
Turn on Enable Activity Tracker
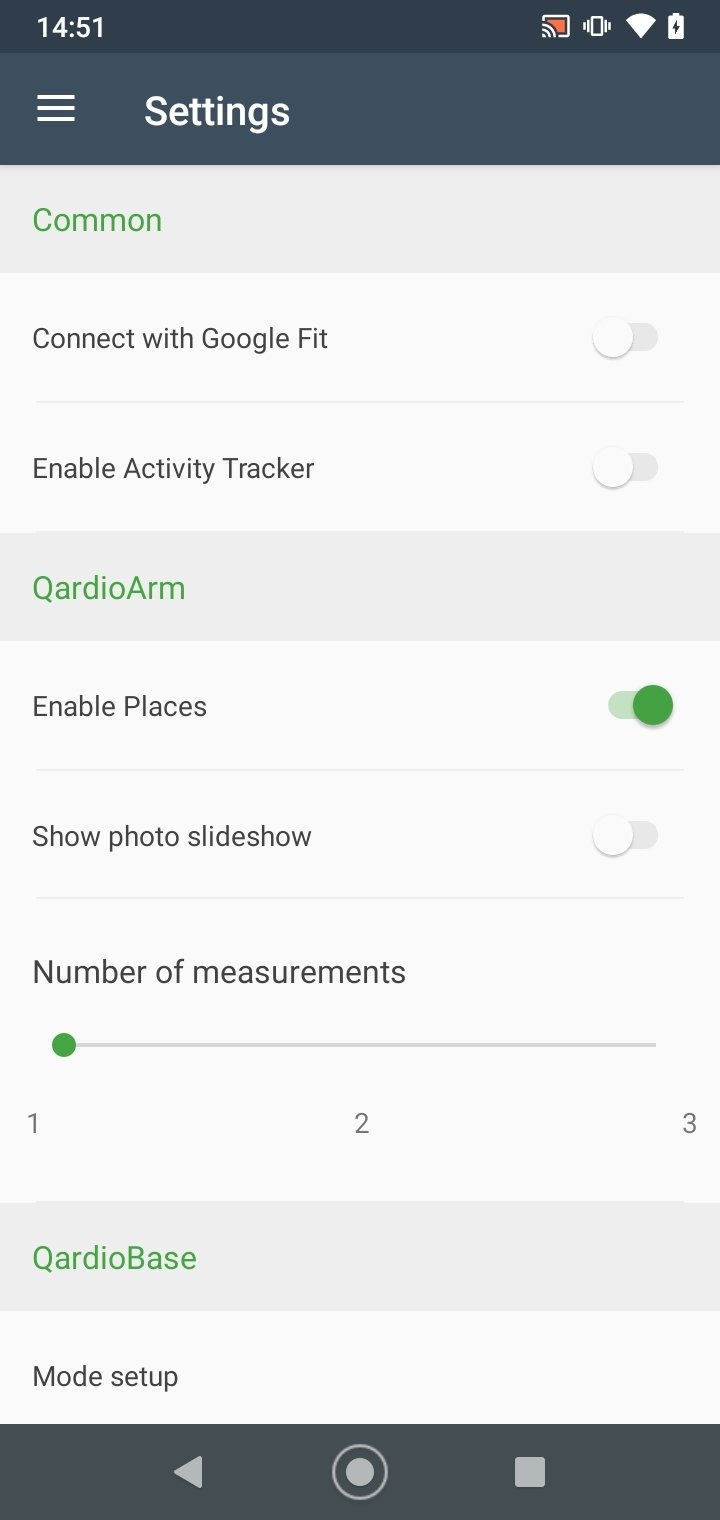coord(626,467)
